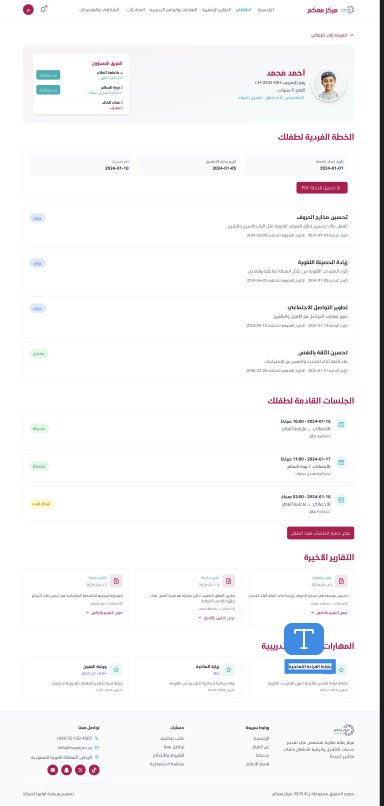Open عن المركز footer link
384x806 pixels.
tap(262, 747)
